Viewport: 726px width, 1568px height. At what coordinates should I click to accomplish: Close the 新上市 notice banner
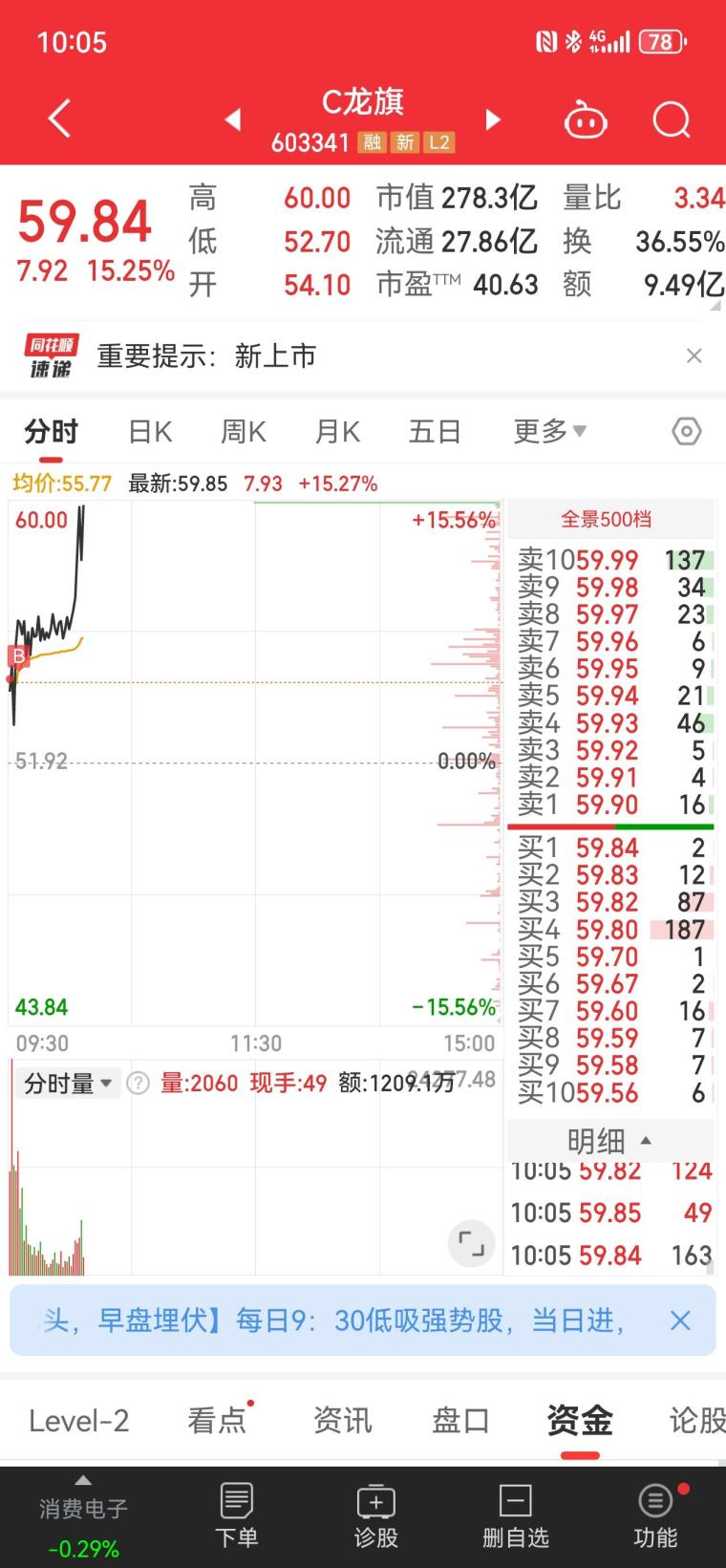[694, 355]
